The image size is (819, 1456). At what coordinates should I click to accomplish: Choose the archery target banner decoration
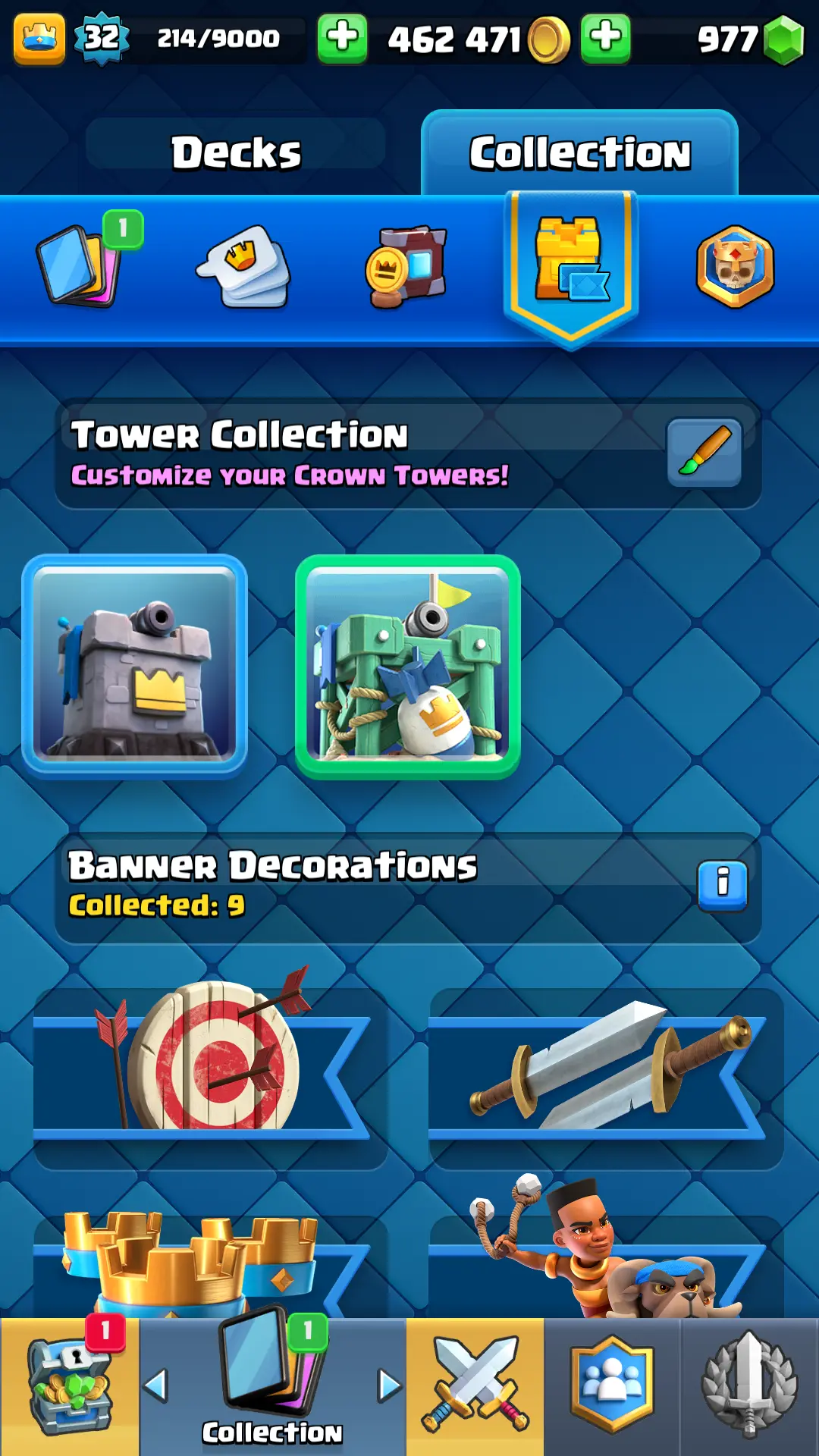[x=209, y=1069]
